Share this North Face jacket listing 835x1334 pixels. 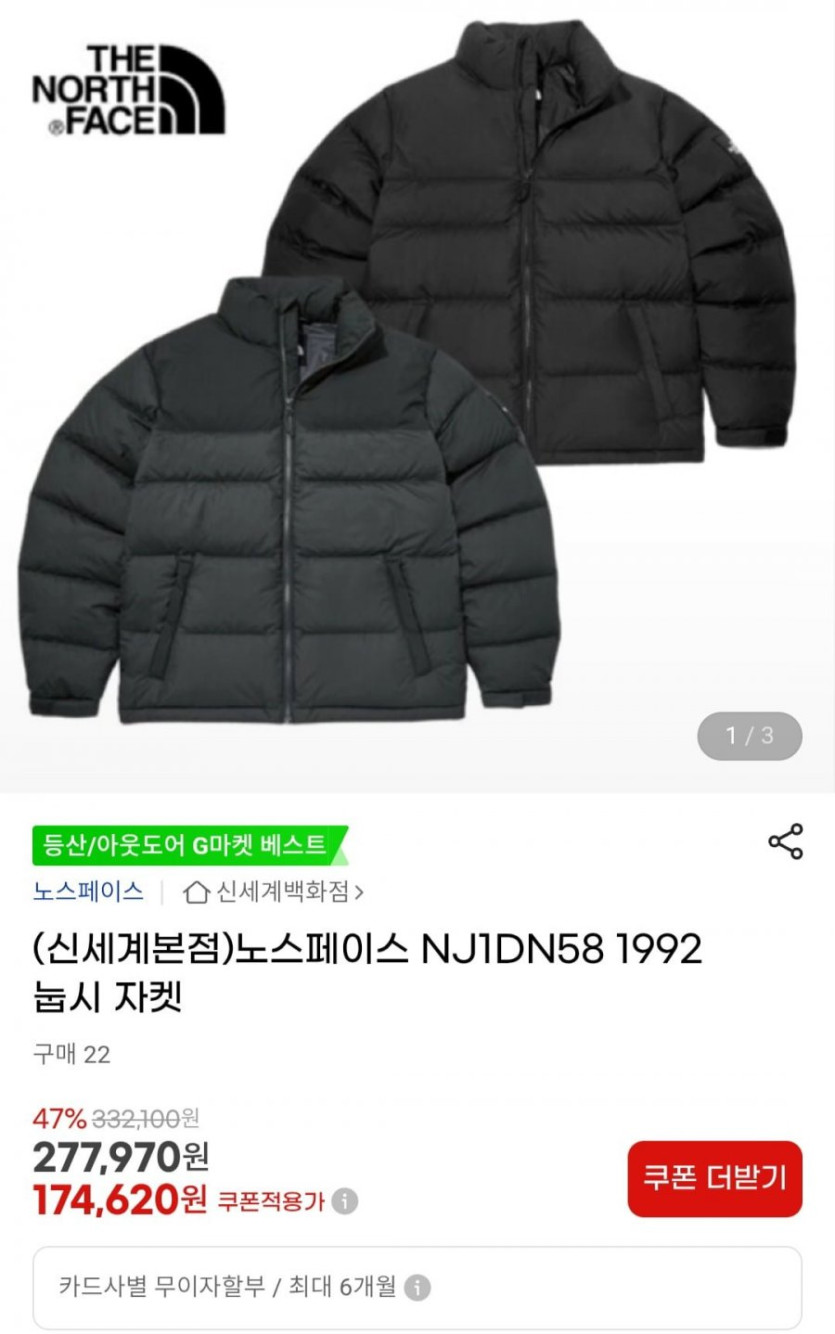pyautogui.click(x=785, y=841)
